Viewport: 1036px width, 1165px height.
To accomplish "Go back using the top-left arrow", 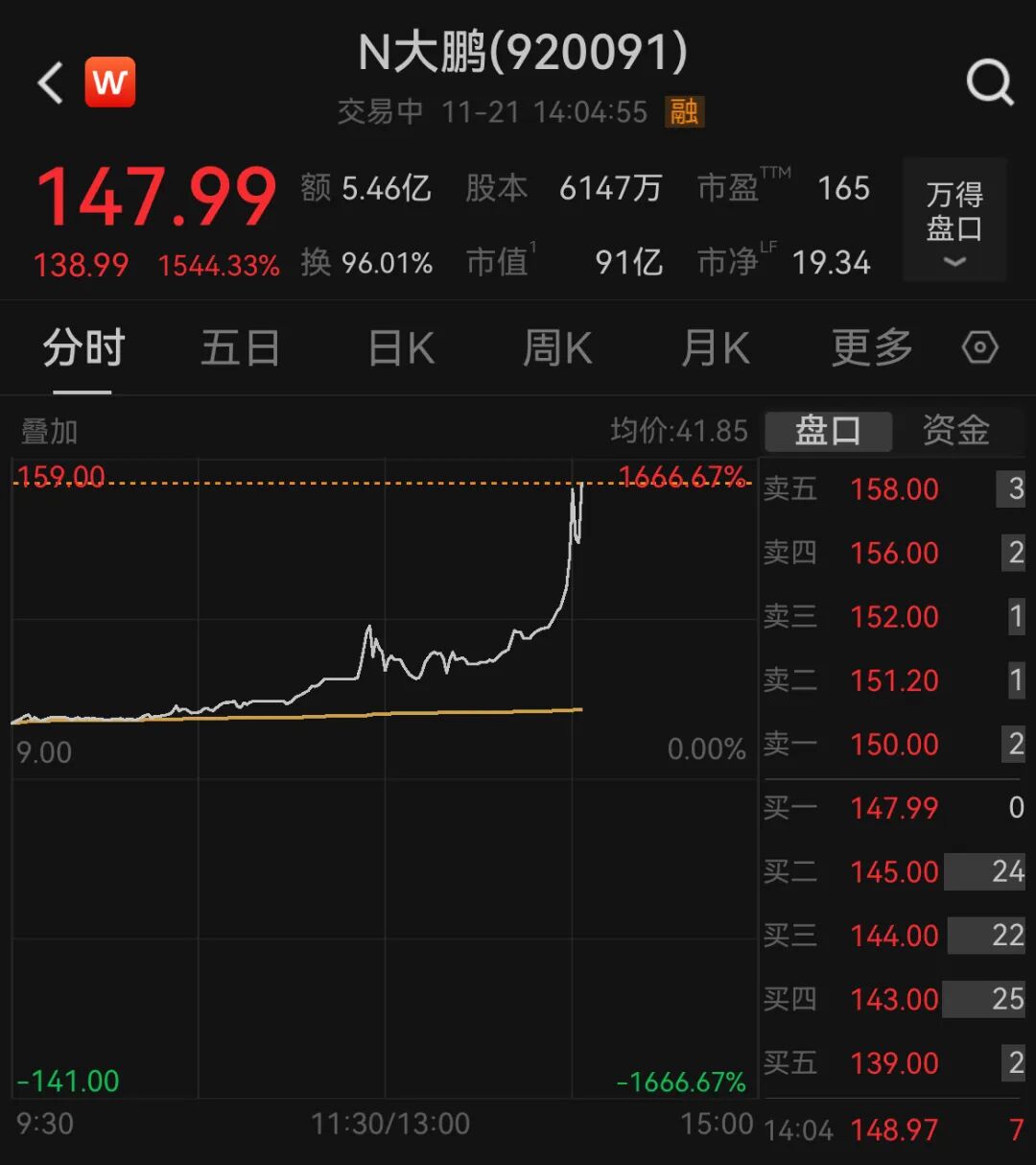I will pos(50,83).
